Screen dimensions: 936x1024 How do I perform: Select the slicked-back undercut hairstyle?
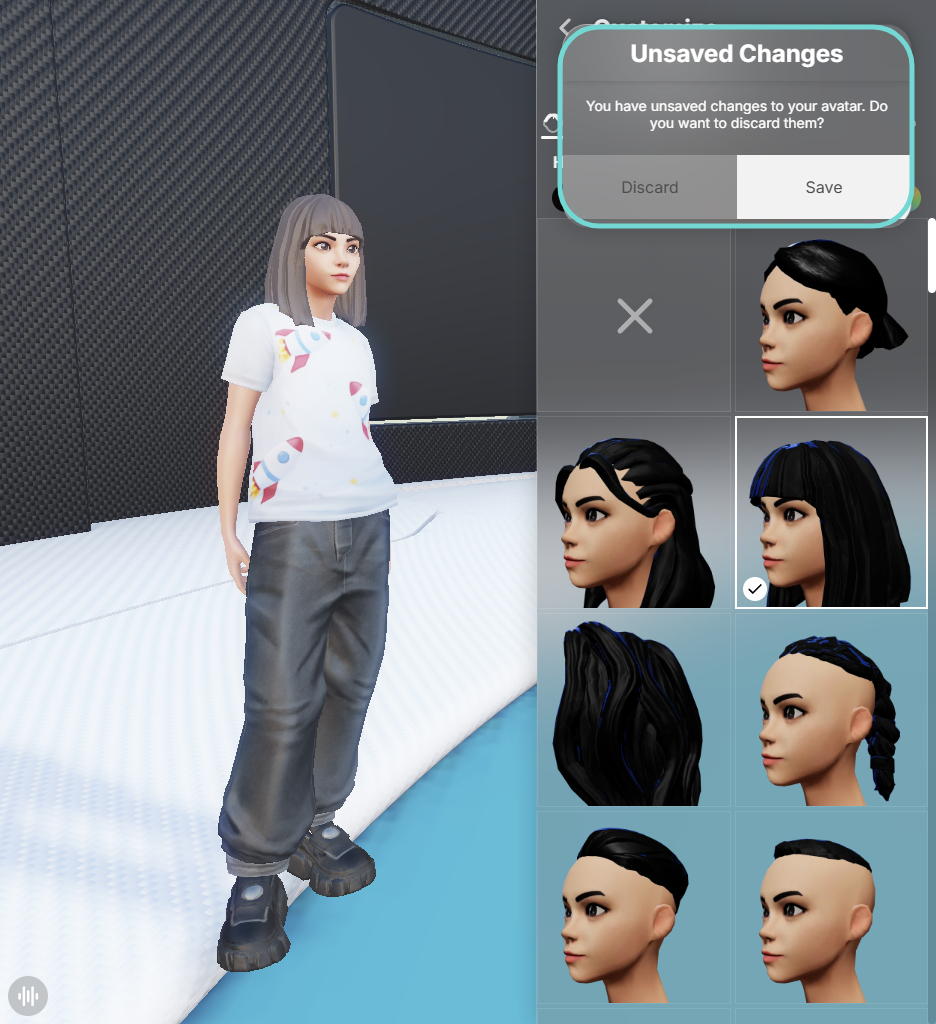pos(634,906)
